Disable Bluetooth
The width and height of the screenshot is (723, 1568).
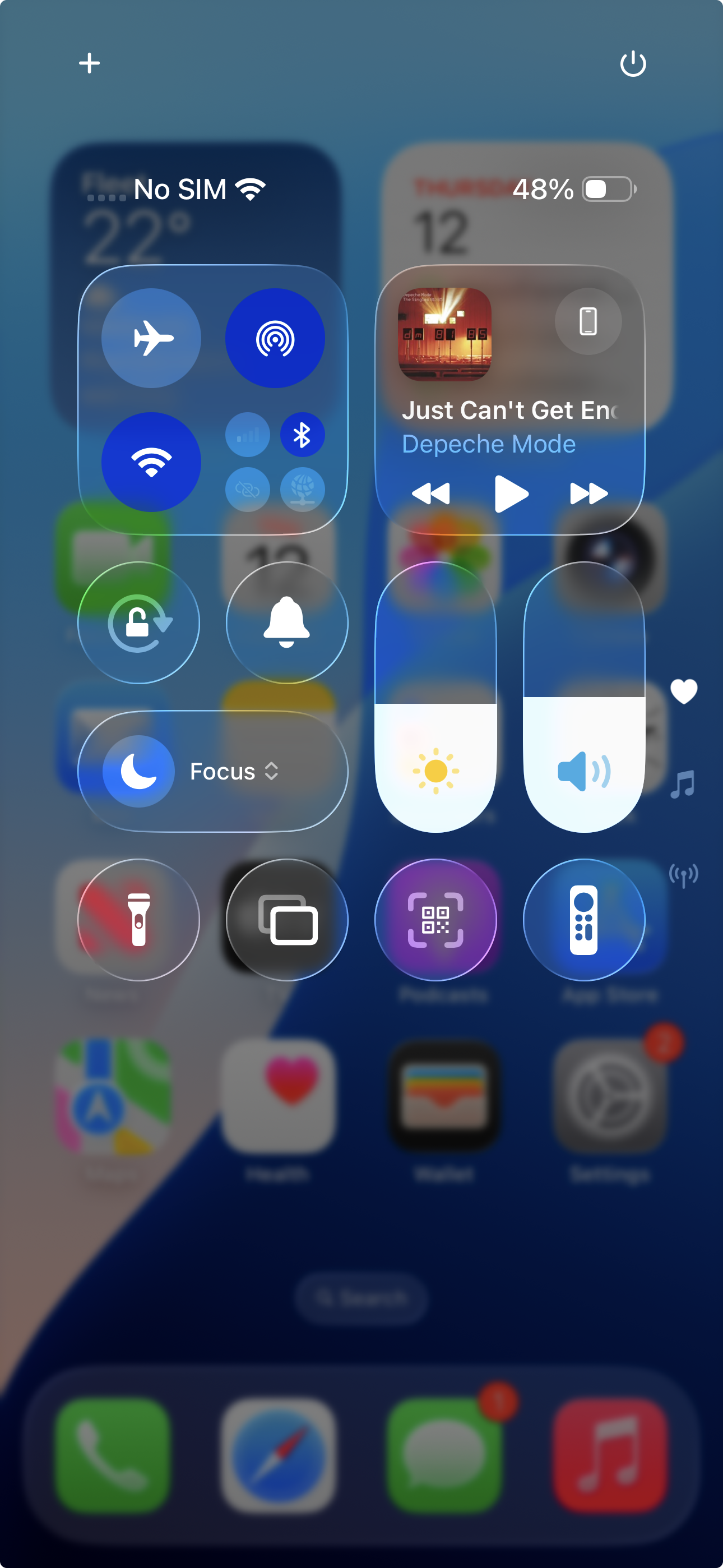click(303, 435)
